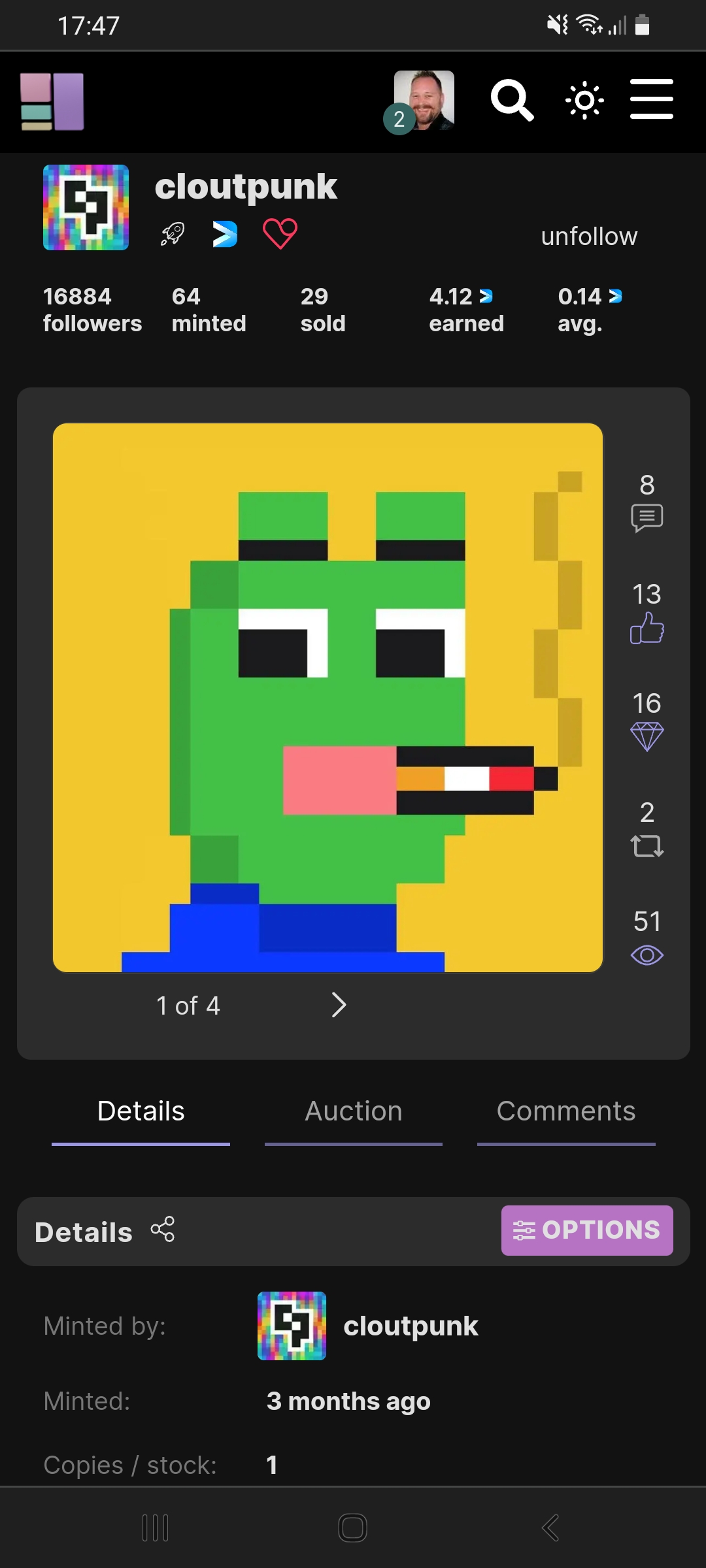Screen dimensions: 706x1568
Task: Open the hamburger menu
Action: point(651,99)
